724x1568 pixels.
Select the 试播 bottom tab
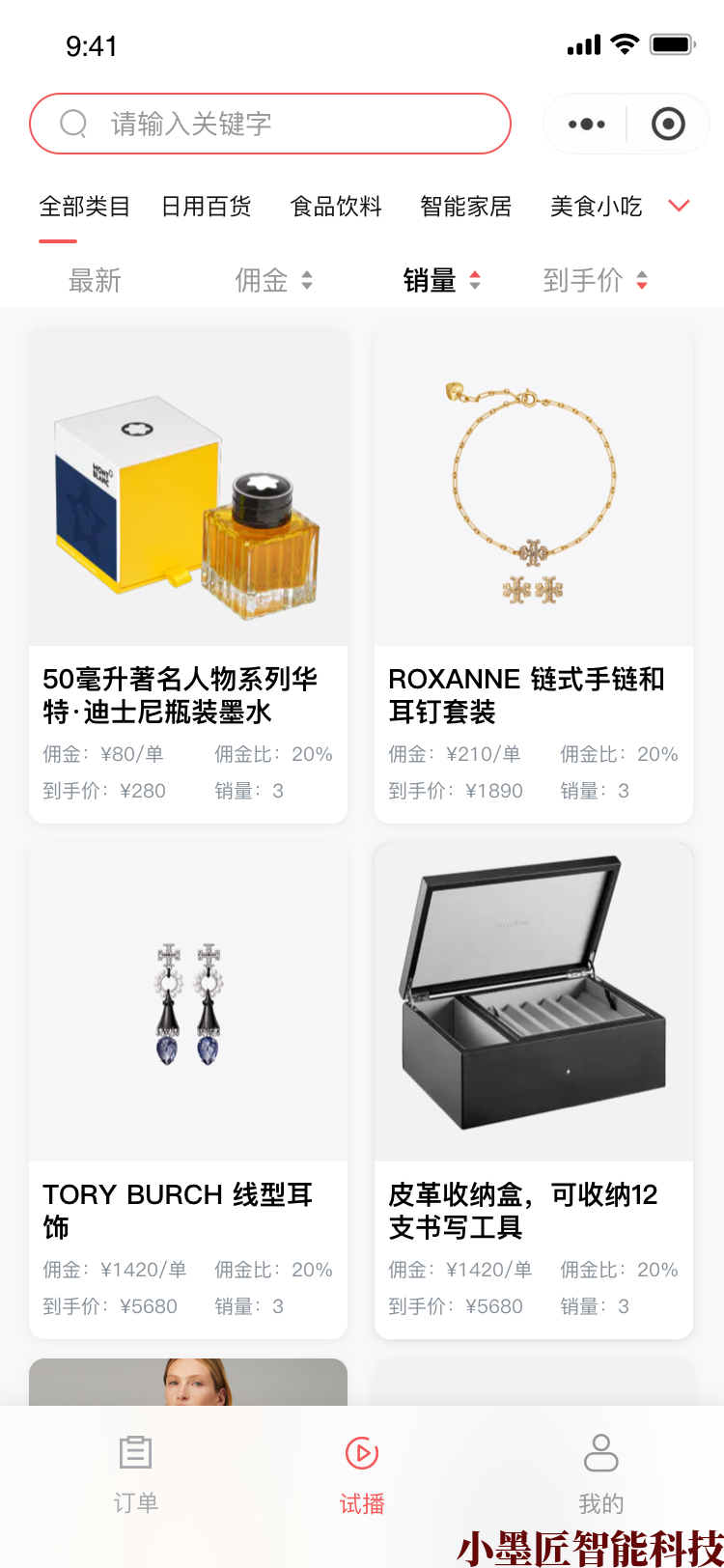[x=362, y=1474]
